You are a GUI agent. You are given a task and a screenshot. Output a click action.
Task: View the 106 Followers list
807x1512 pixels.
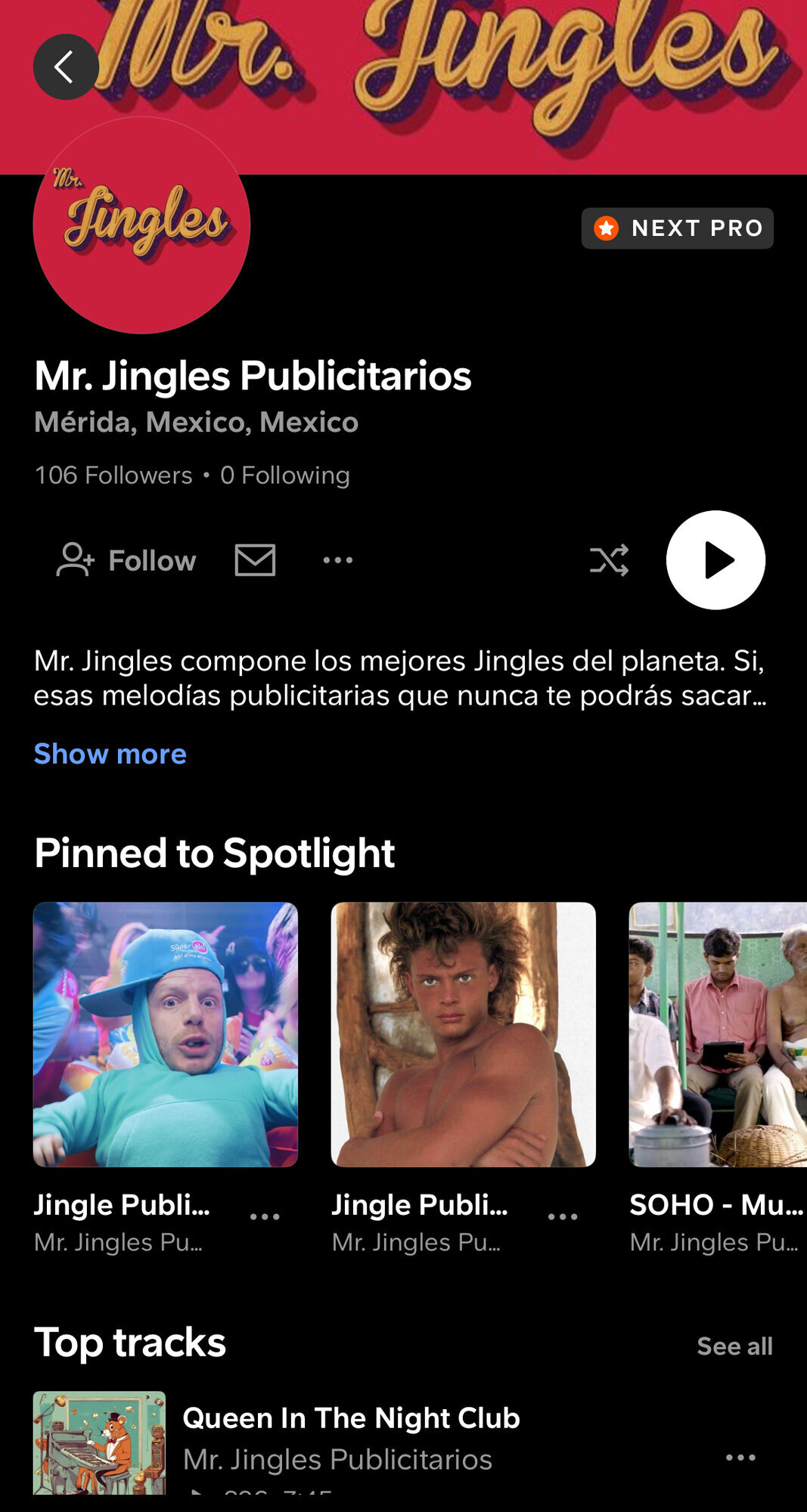113,476
